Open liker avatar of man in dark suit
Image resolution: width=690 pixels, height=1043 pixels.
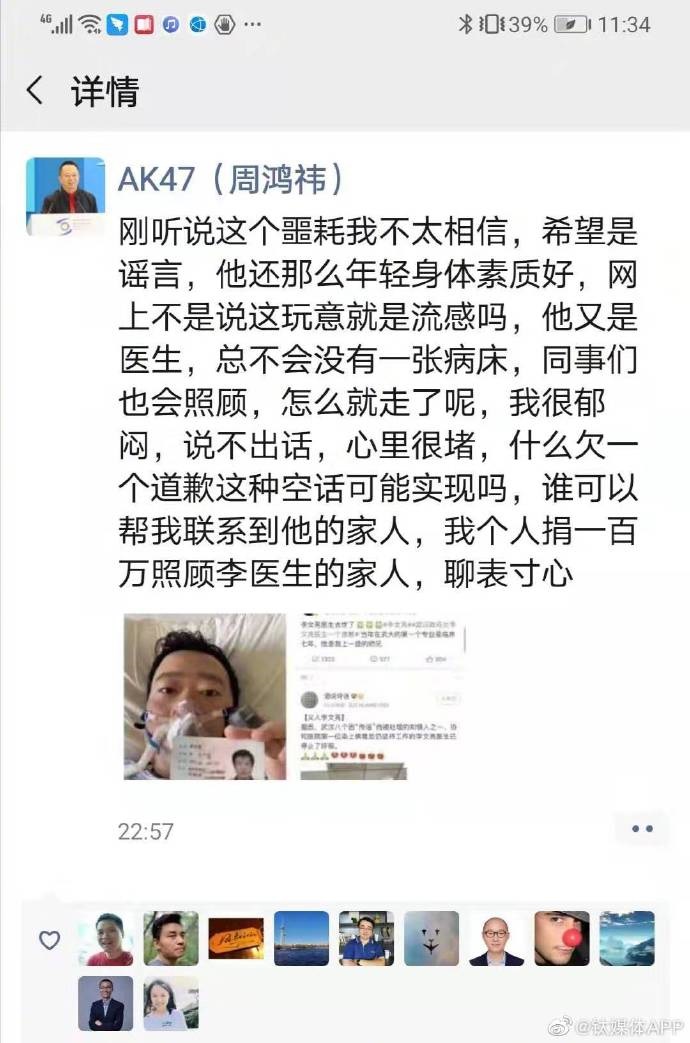106,1003
